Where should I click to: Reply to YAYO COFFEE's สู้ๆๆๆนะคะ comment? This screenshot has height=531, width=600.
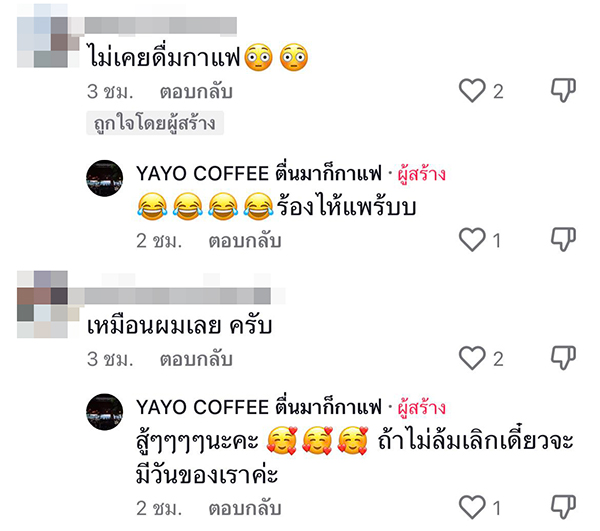pos(244,506)
